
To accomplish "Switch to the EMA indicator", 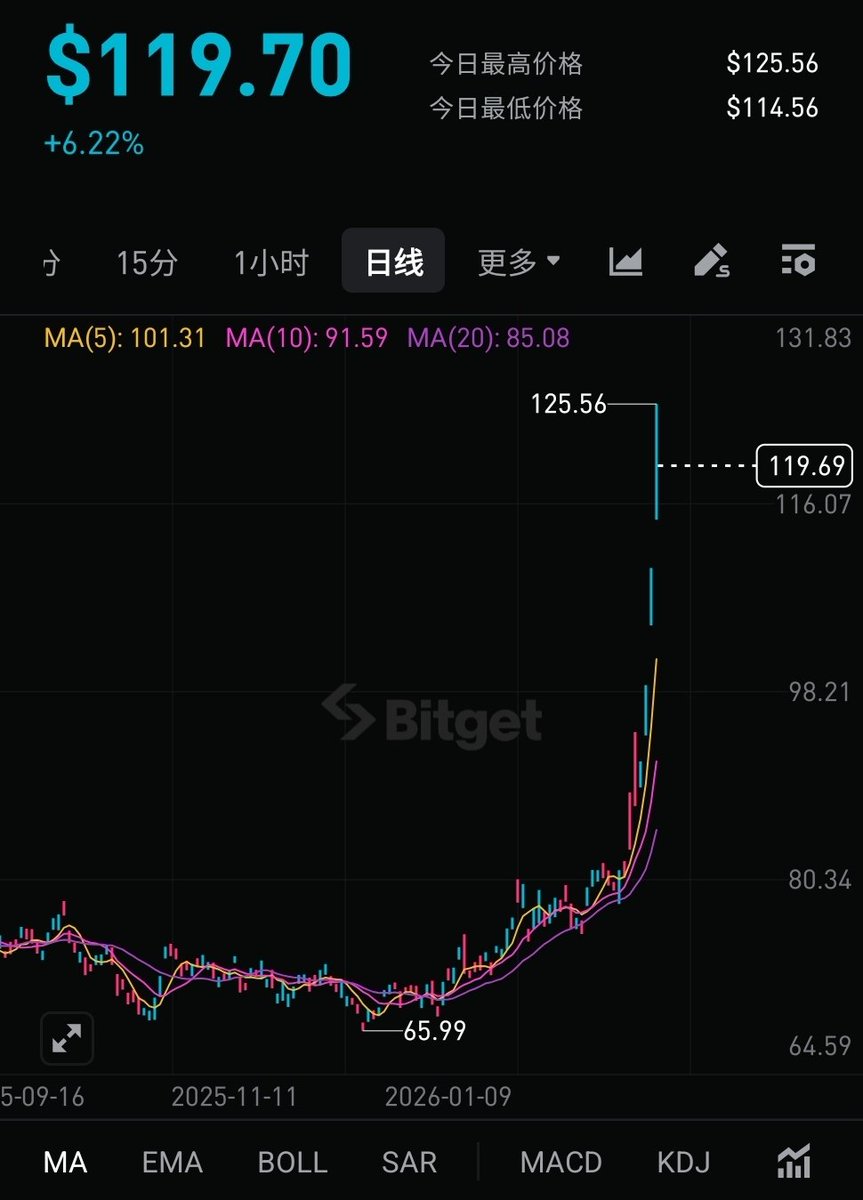I will [x=172, y=1162].
